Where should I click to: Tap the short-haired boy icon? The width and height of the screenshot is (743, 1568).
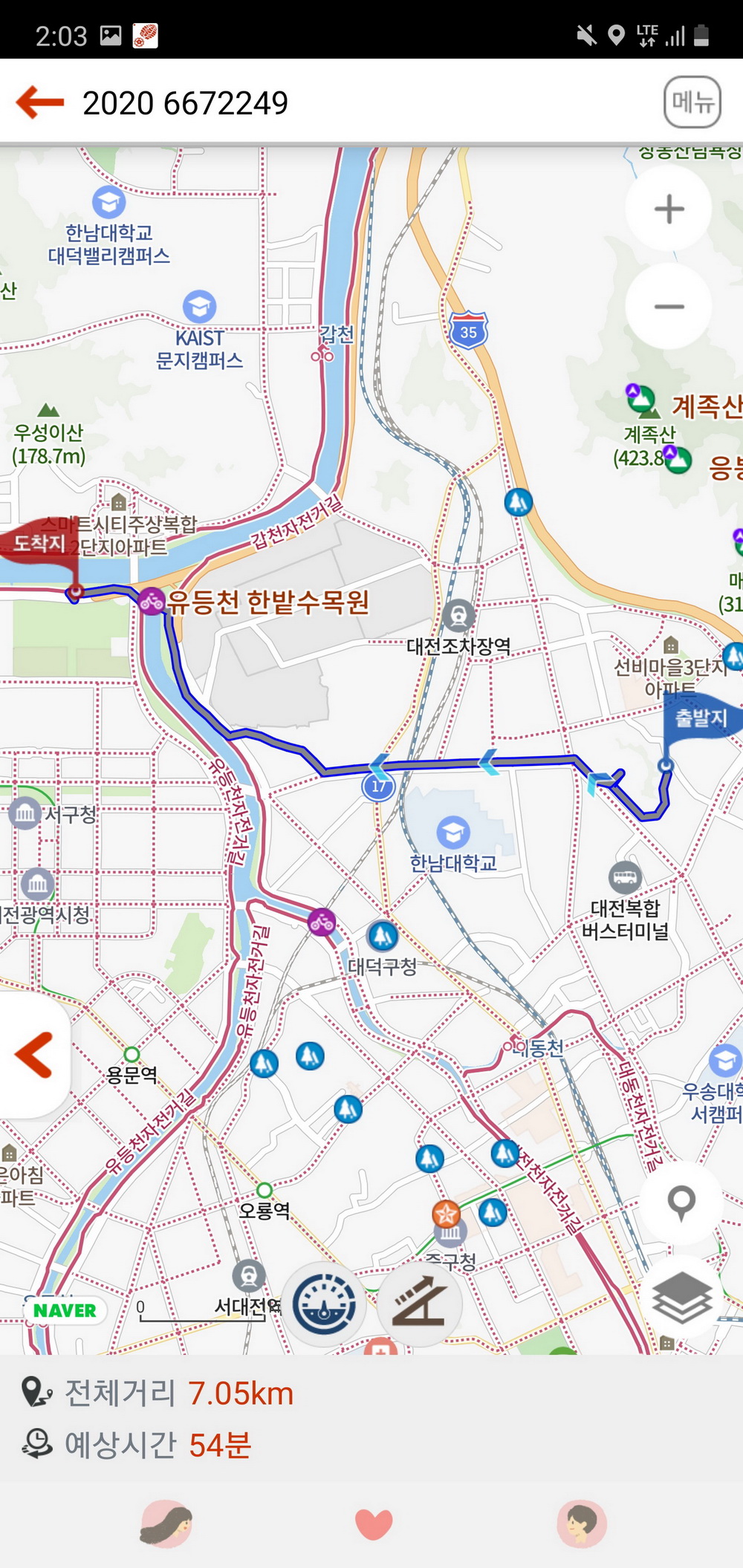(582, 1523)
